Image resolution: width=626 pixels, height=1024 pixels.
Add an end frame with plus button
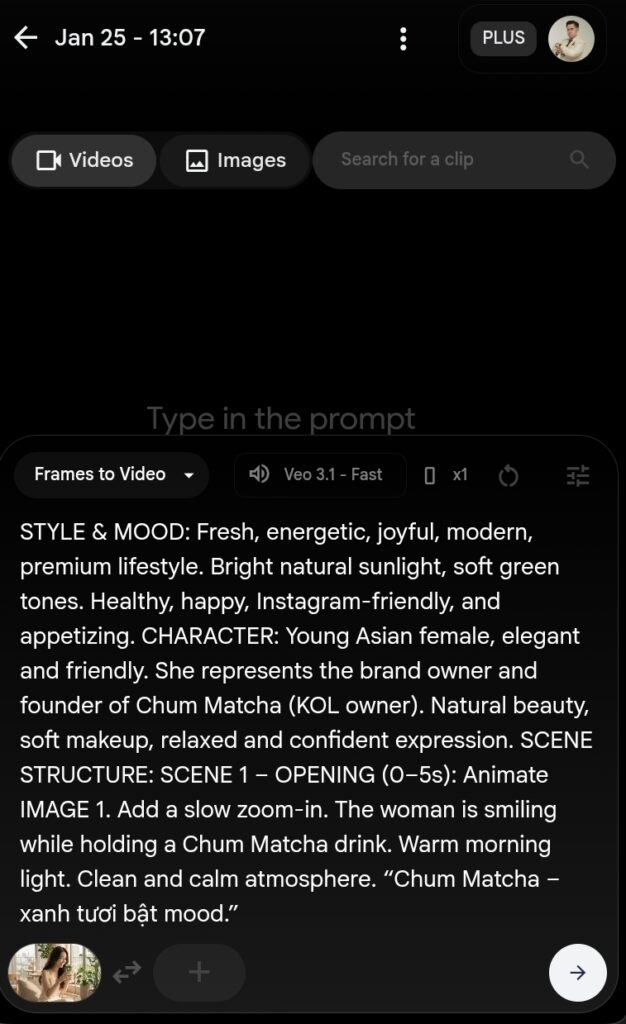click(199, 972)
